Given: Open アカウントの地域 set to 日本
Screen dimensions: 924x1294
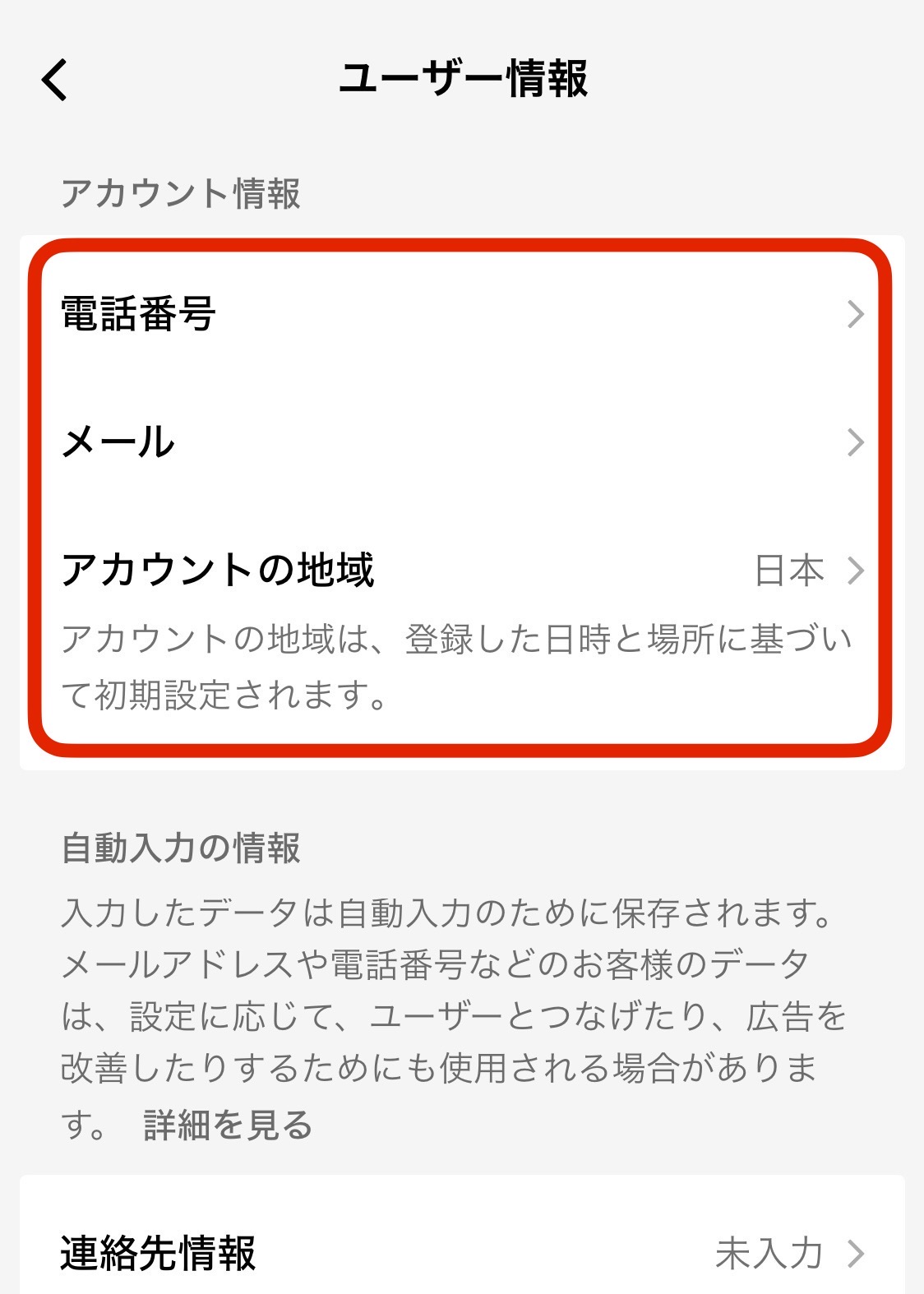Looking at the screenshot, I should 461,570.
